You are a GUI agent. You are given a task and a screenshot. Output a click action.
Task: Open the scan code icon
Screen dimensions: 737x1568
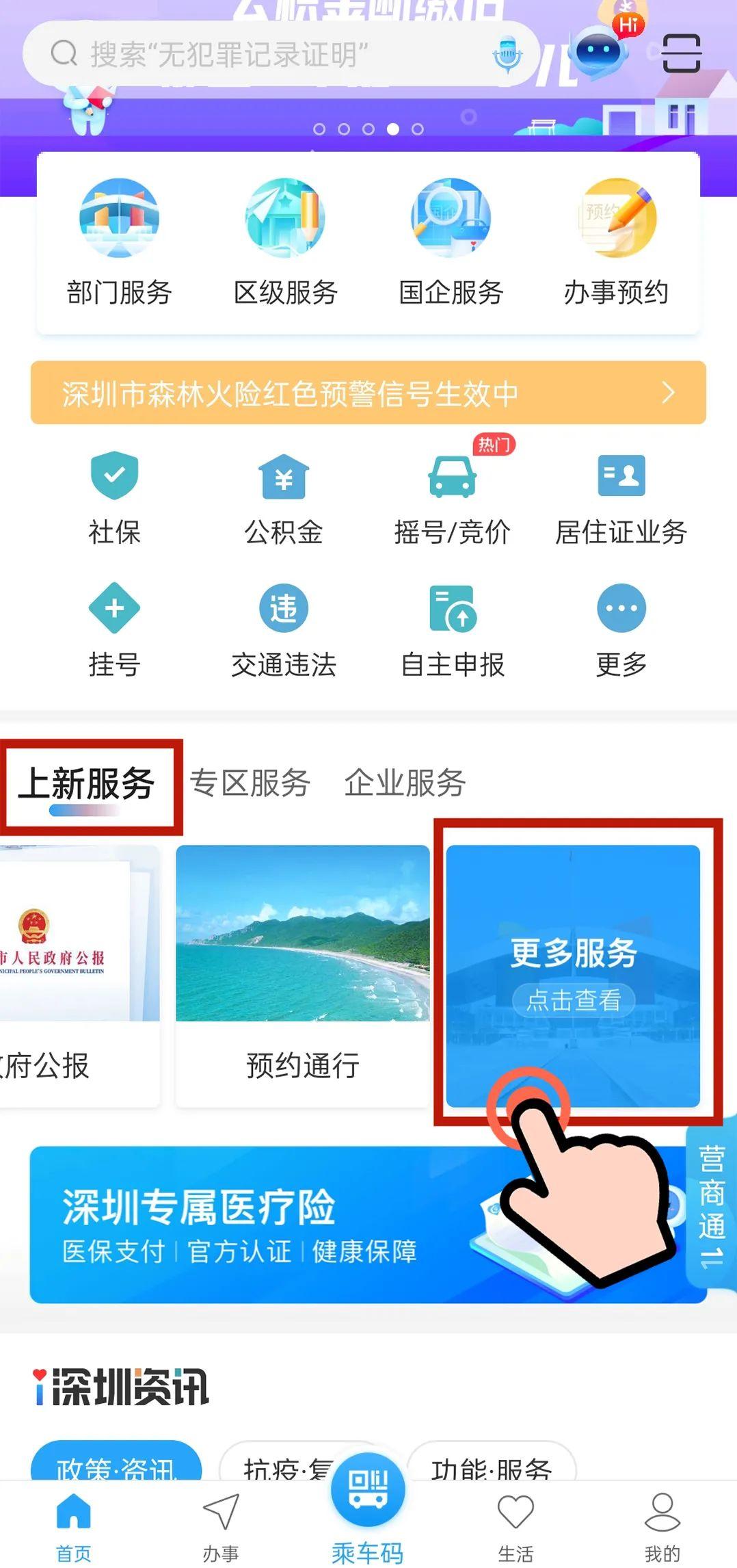682,53
